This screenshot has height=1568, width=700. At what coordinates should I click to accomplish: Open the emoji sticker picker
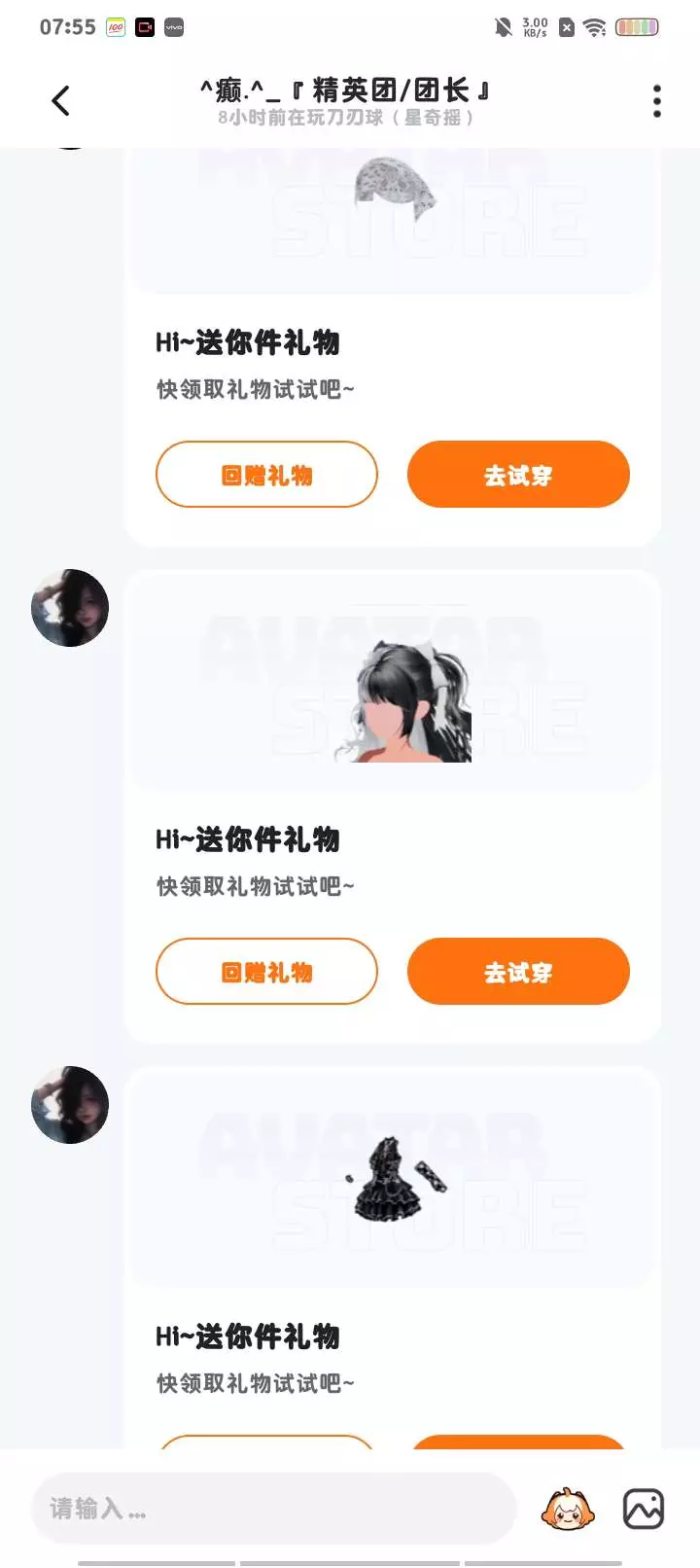568,1509
